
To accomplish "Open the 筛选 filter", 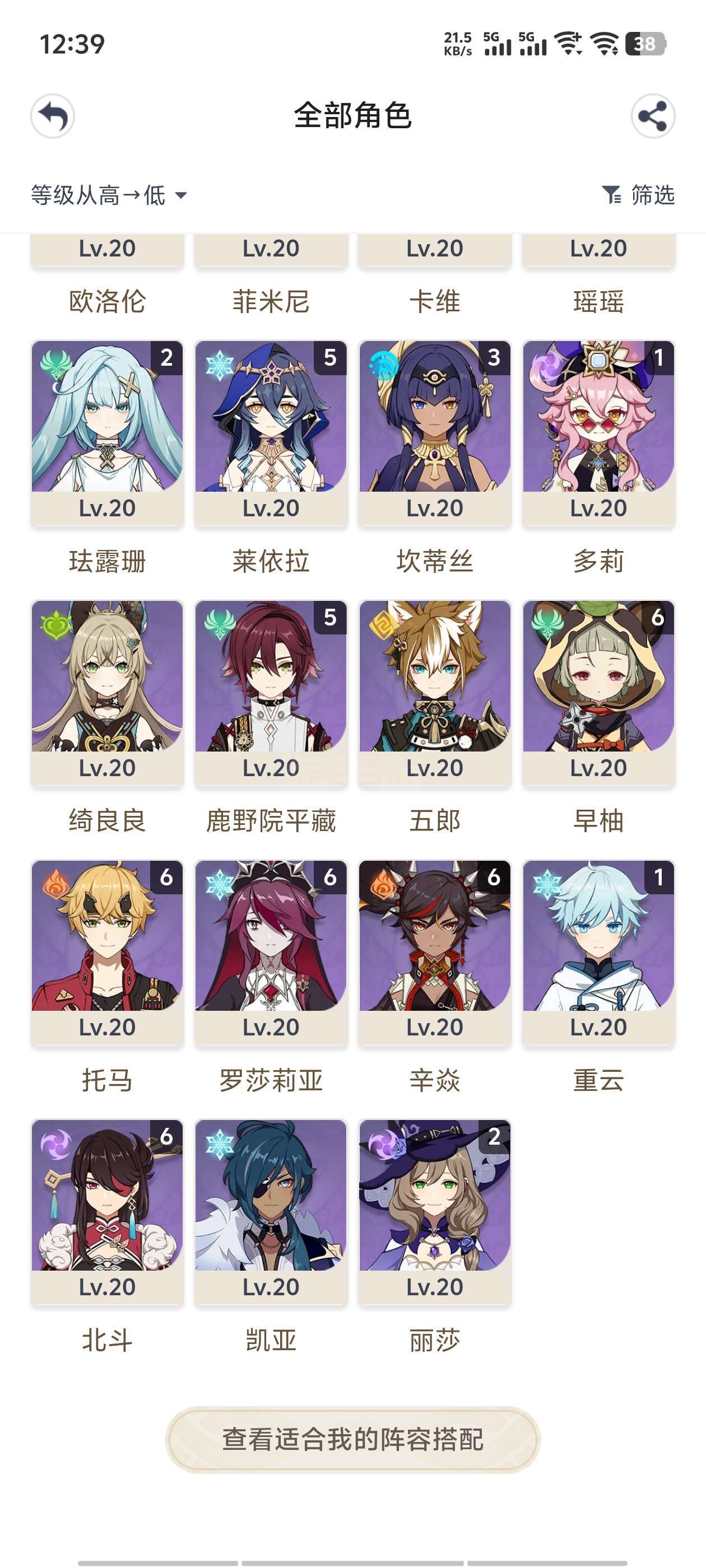I will point(638,195).
